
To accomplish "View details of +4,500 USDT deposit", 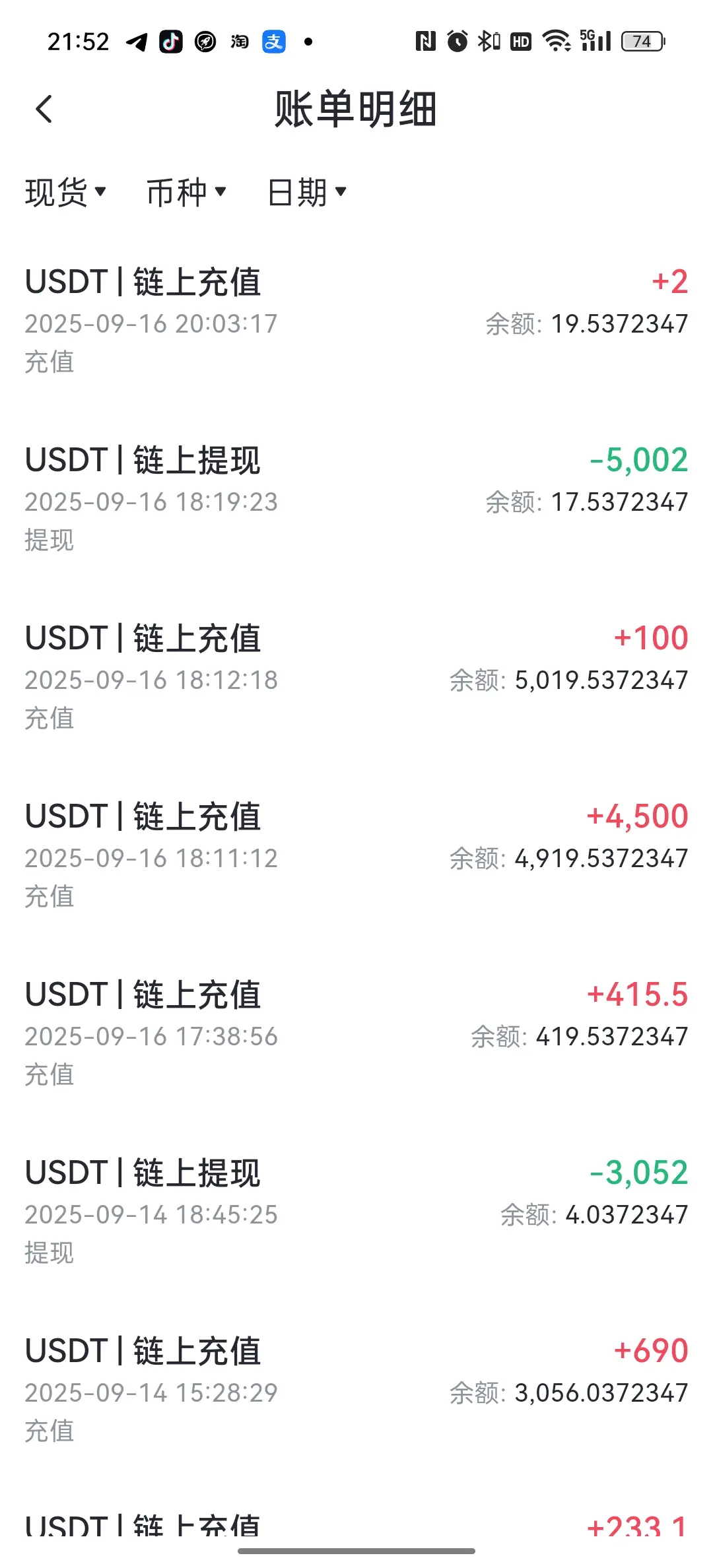I will (x=356, y=855).
